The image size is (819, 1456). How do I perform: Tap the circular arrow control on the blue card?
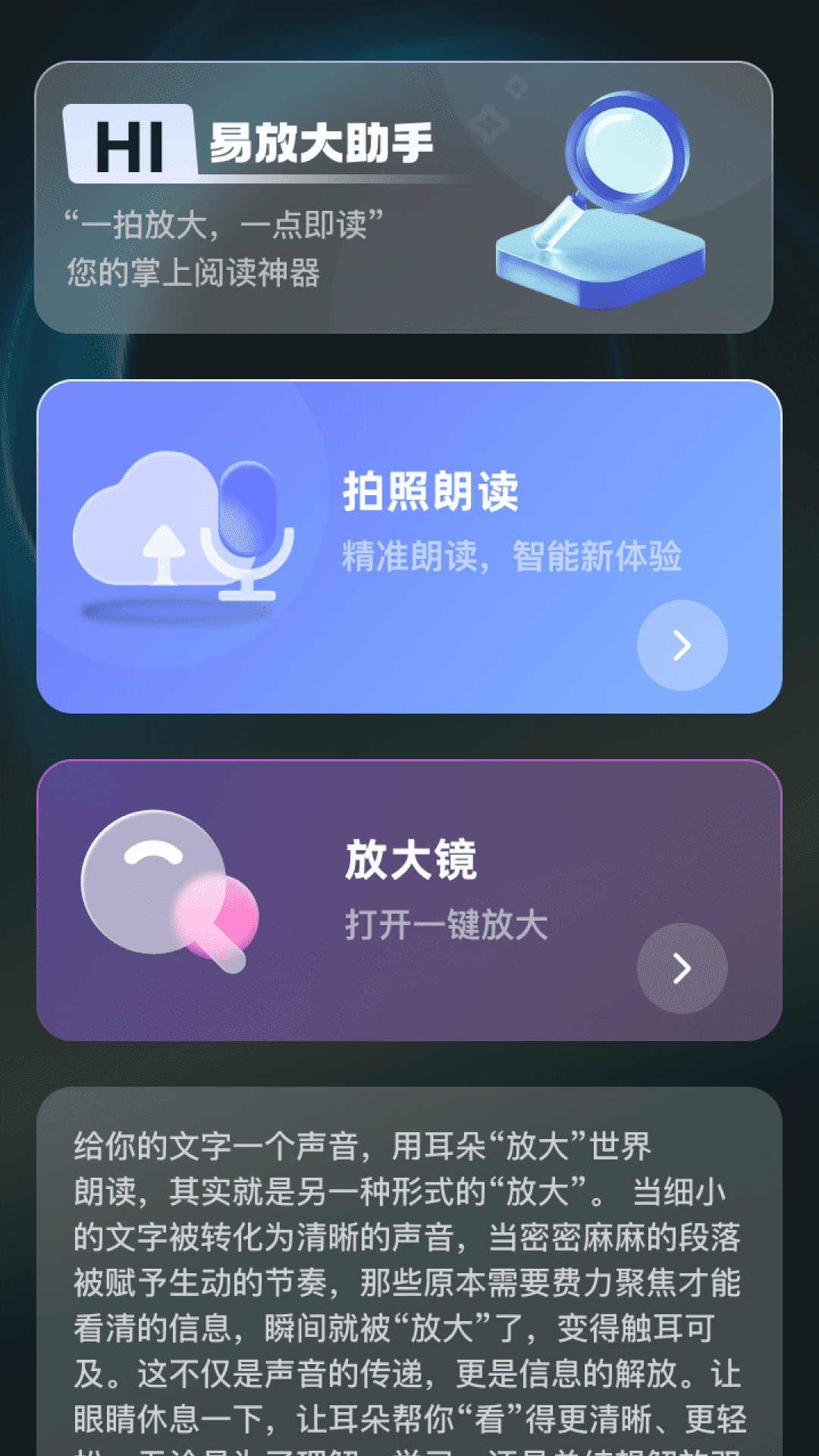pyautogui.click(x=681, y=645)
